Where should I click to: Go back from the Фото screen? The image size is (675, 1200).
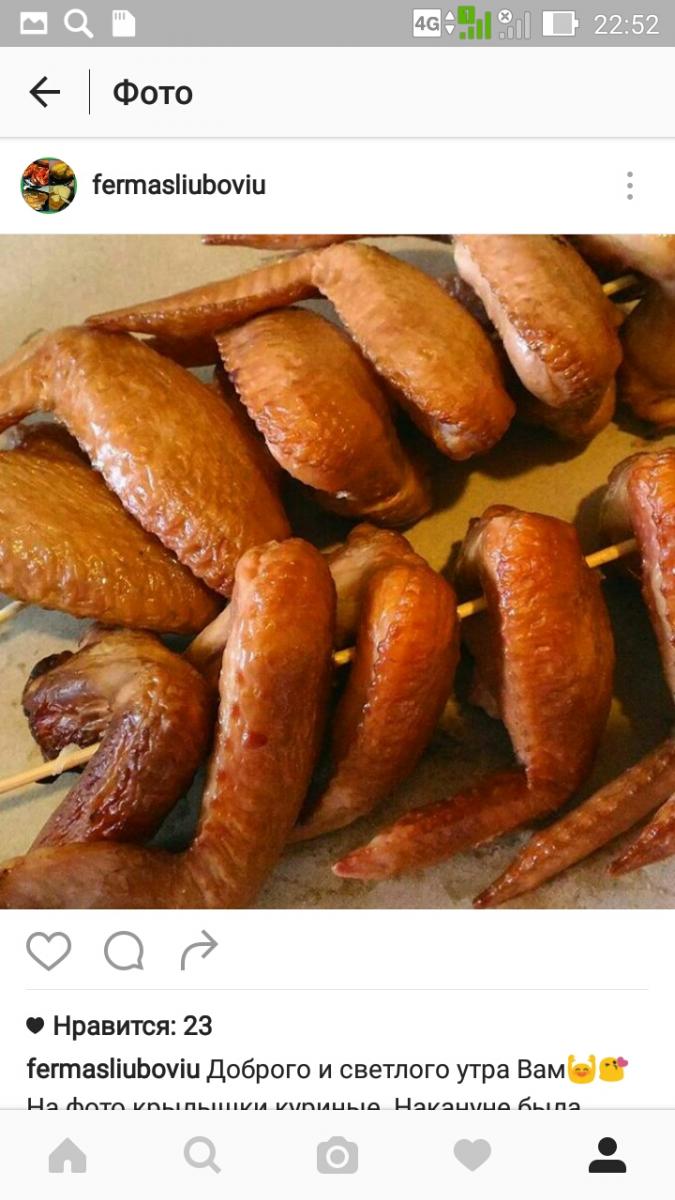click(x=45, y=93)
